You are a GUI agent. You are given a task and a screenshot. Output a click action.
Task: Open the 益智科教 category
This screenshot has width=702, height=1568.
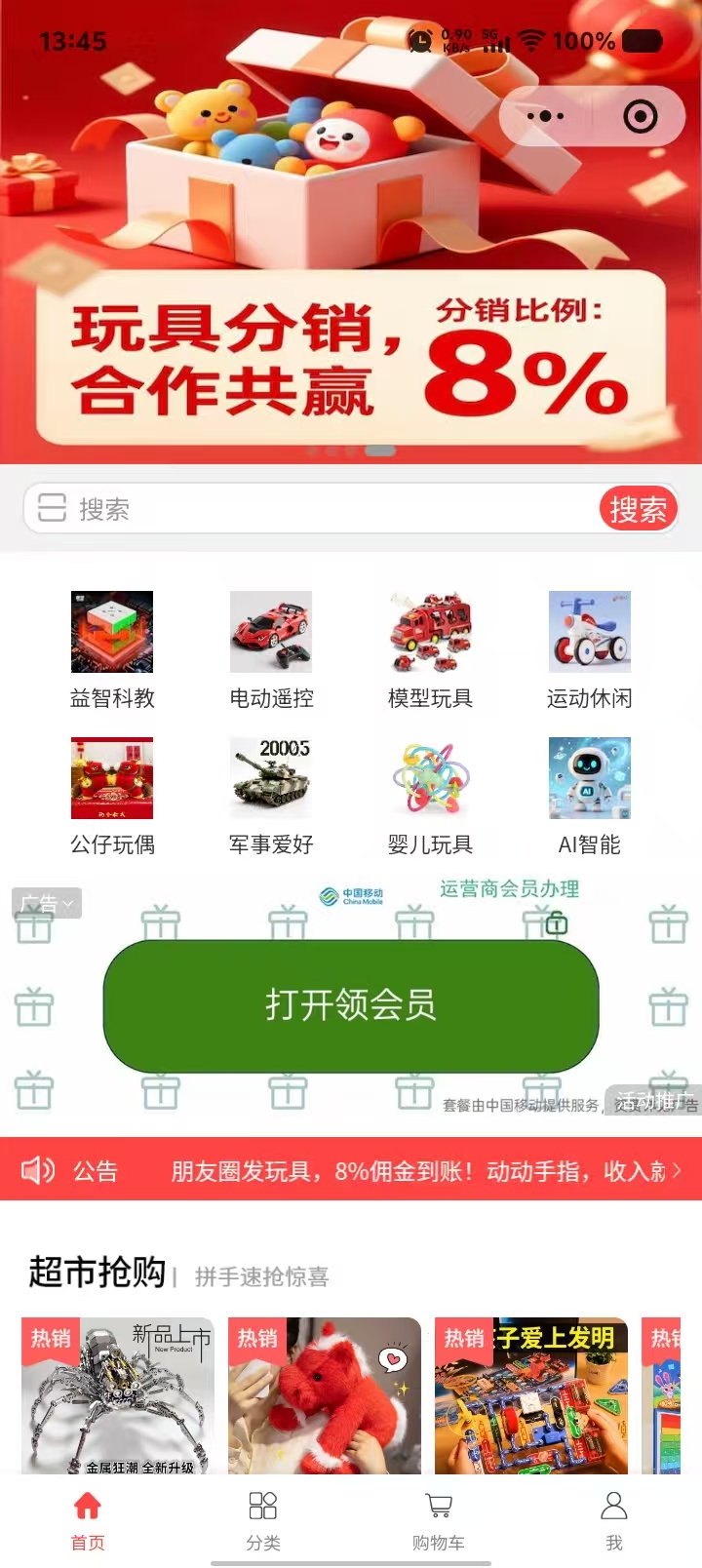112,648
